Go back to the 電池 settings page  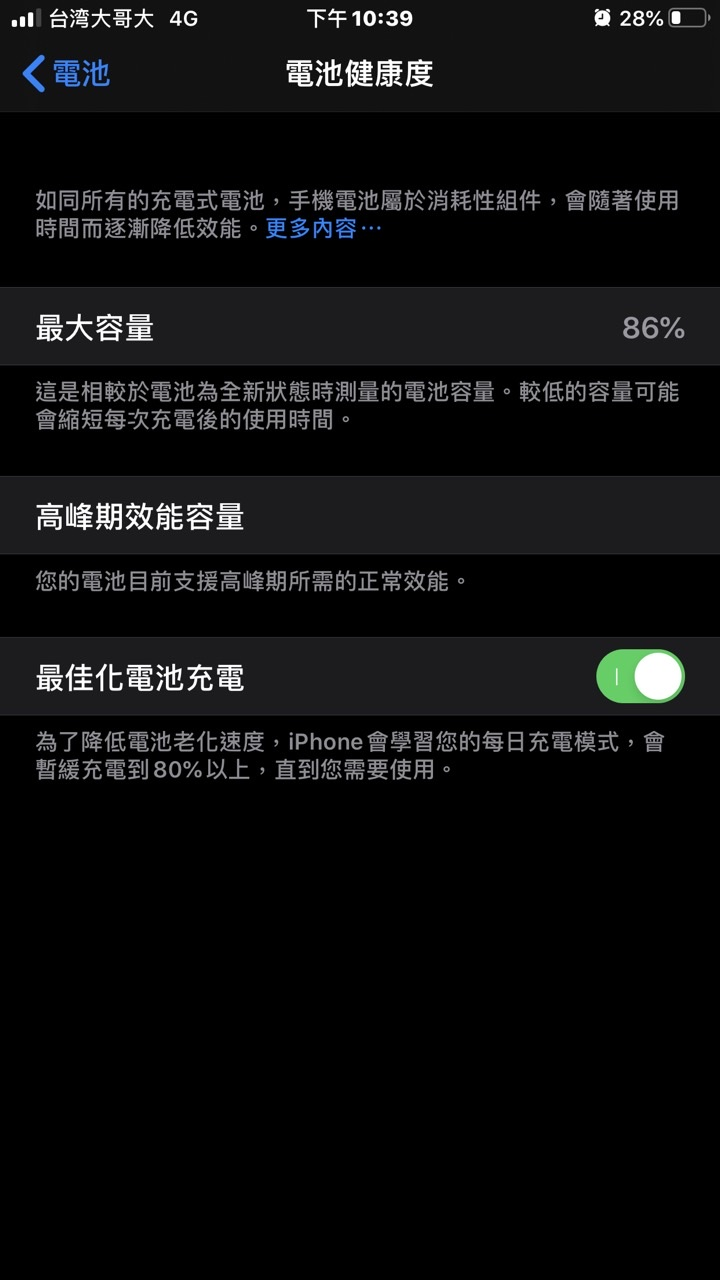(66, 74)
